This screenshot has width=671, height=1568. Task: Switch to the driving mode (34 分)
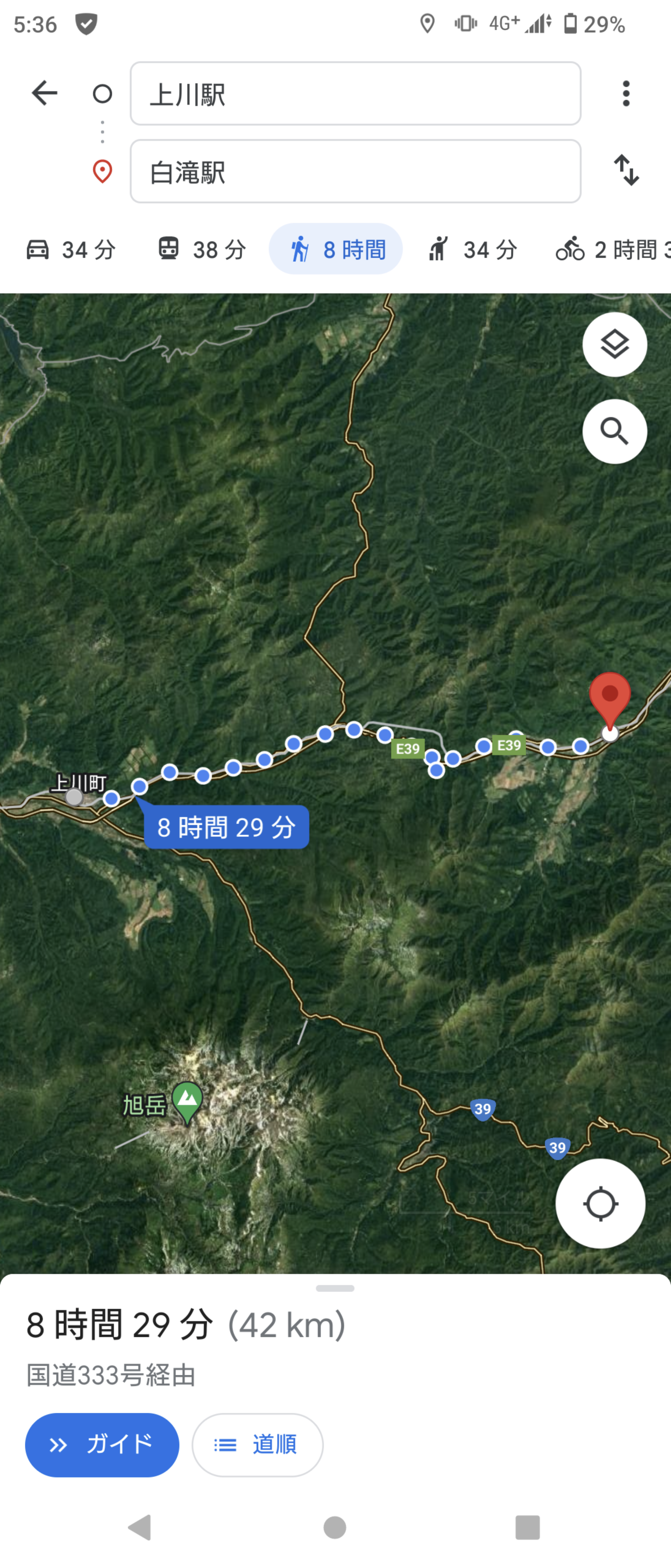(71, 249)
